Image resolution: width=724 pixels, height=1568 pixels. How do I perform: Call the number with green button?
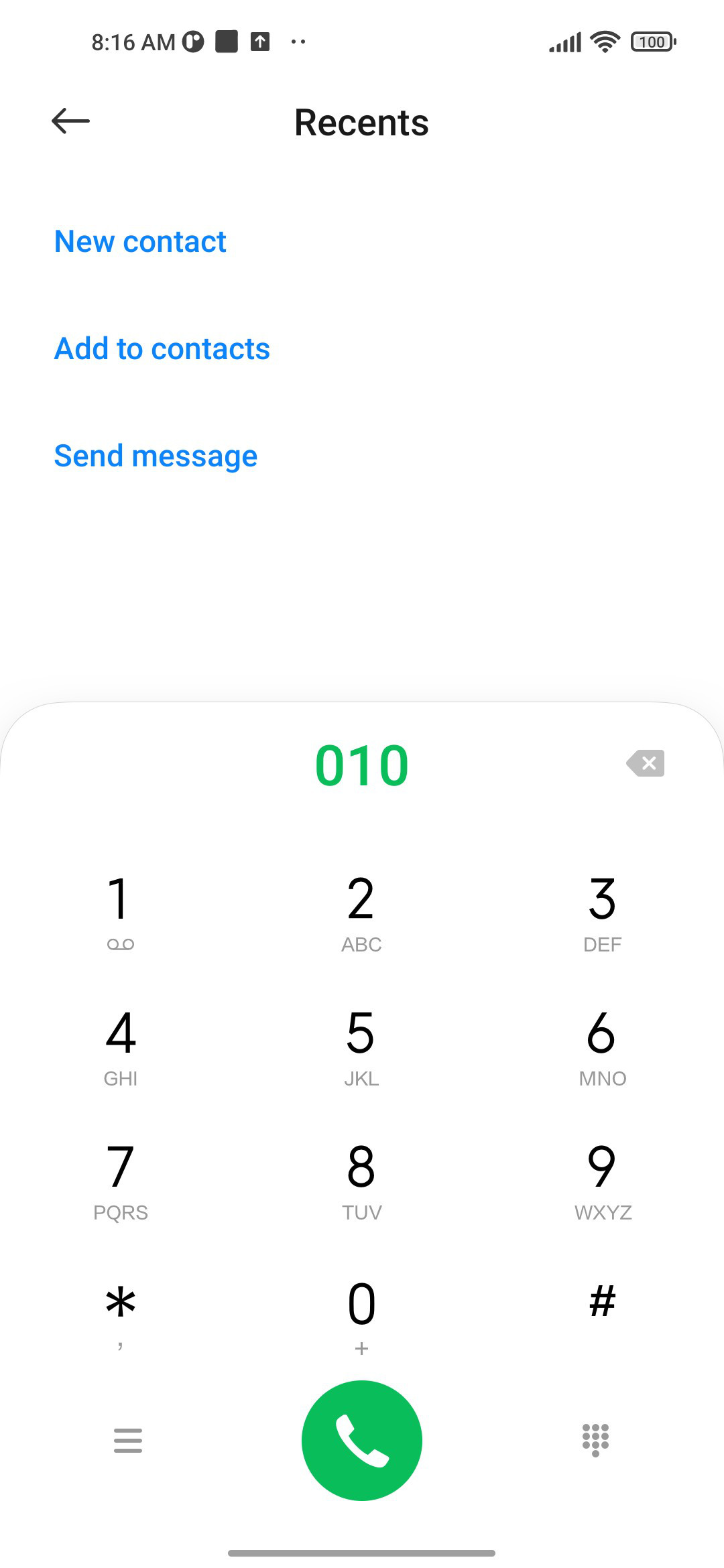click(362, 1440)
